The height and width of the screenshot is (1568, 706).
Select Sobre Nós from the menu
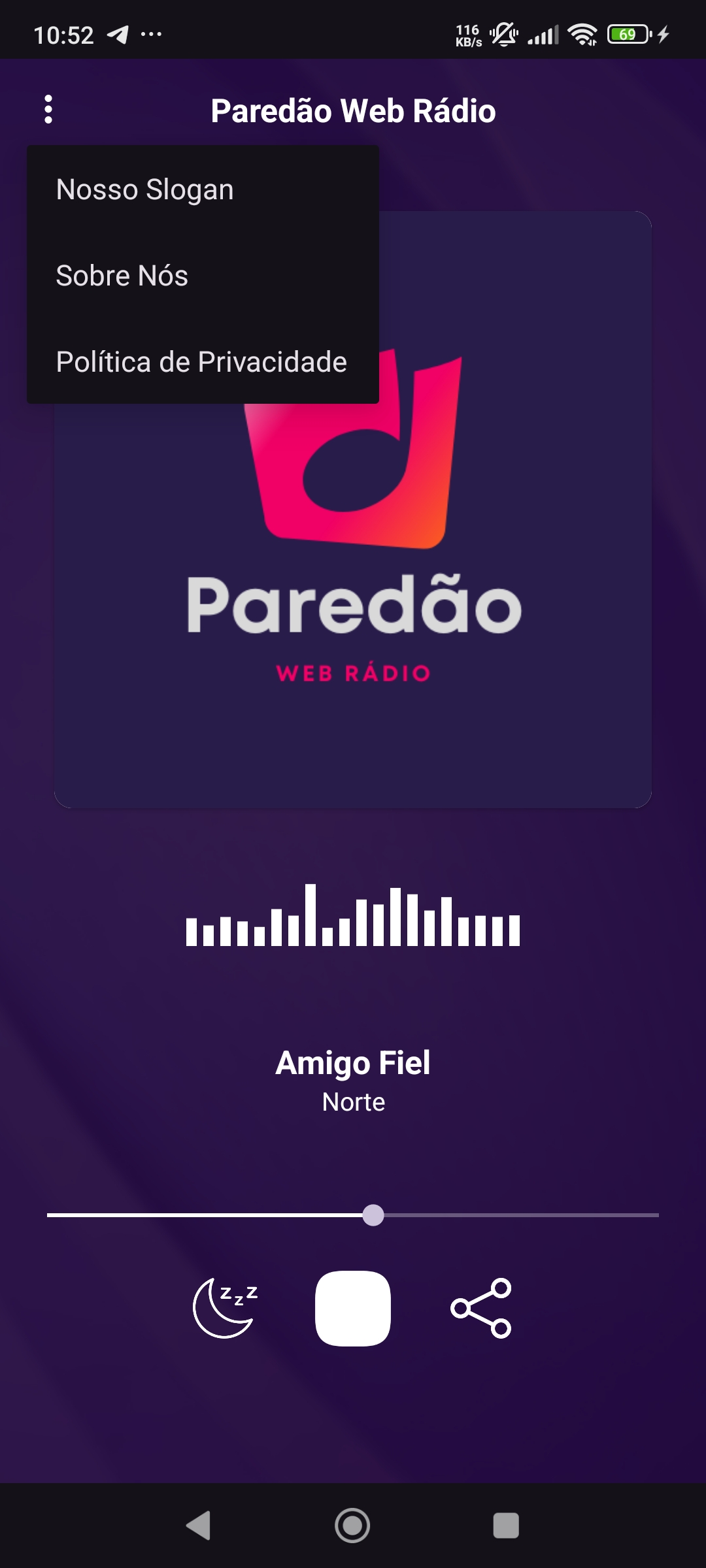[x=203, y=276]
